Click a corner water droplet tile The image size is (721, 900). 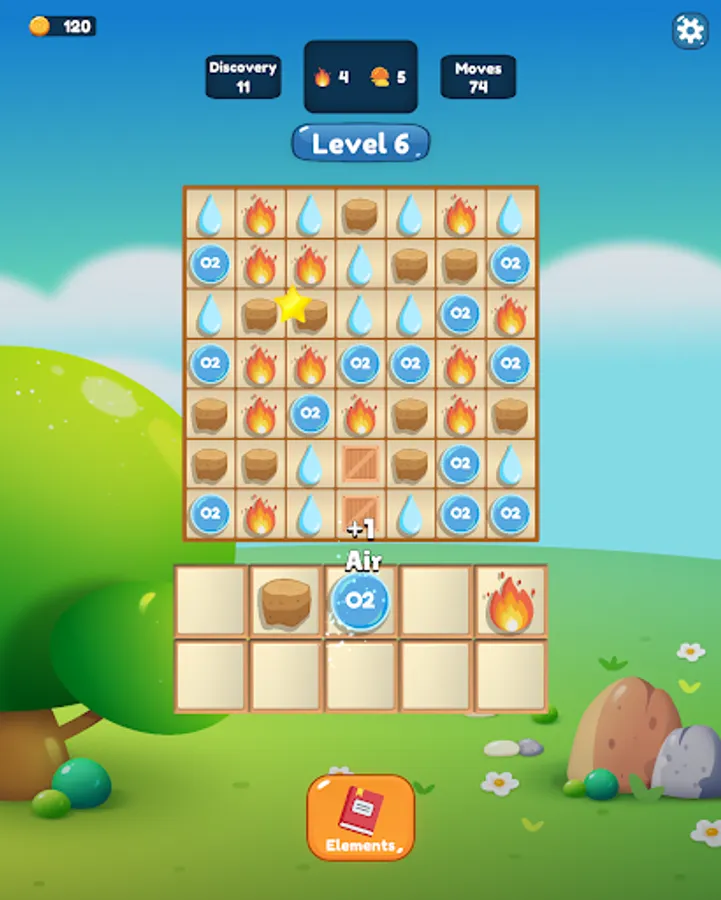(x=510, y=212)
